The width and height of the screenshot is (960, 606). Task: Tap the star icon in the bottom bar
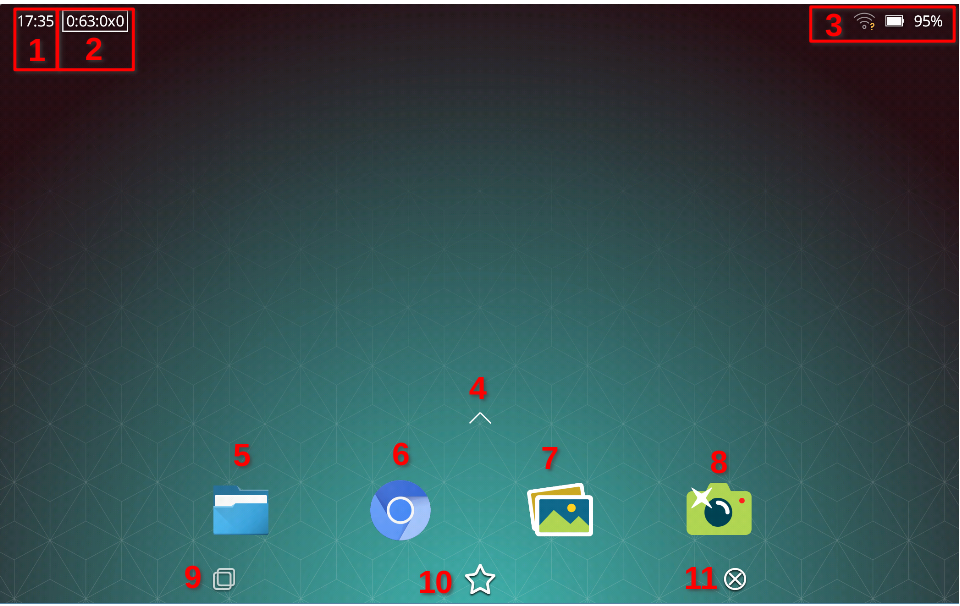(480, 579)
